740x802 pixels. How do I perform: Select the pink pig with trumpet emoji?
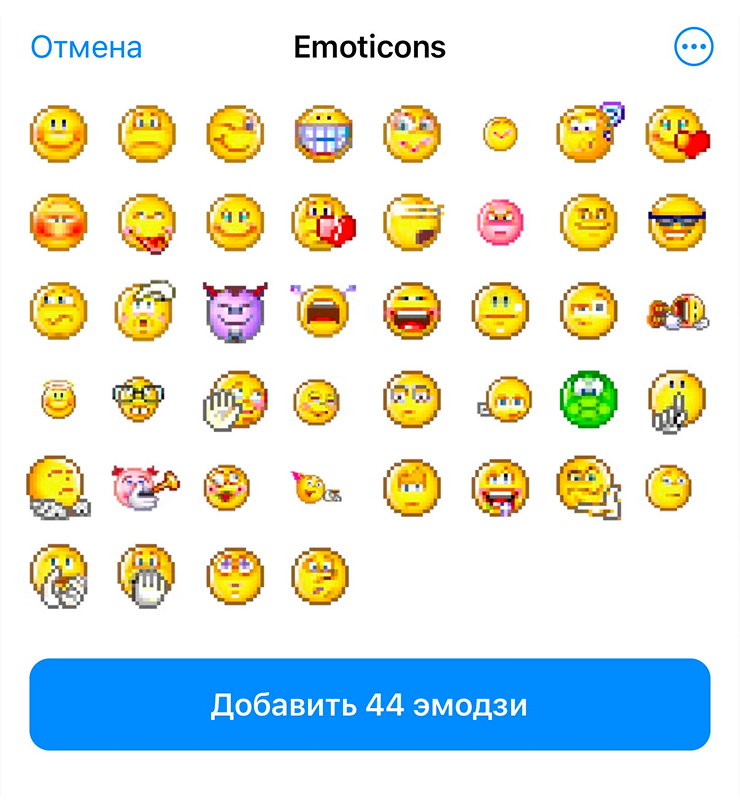145,486
